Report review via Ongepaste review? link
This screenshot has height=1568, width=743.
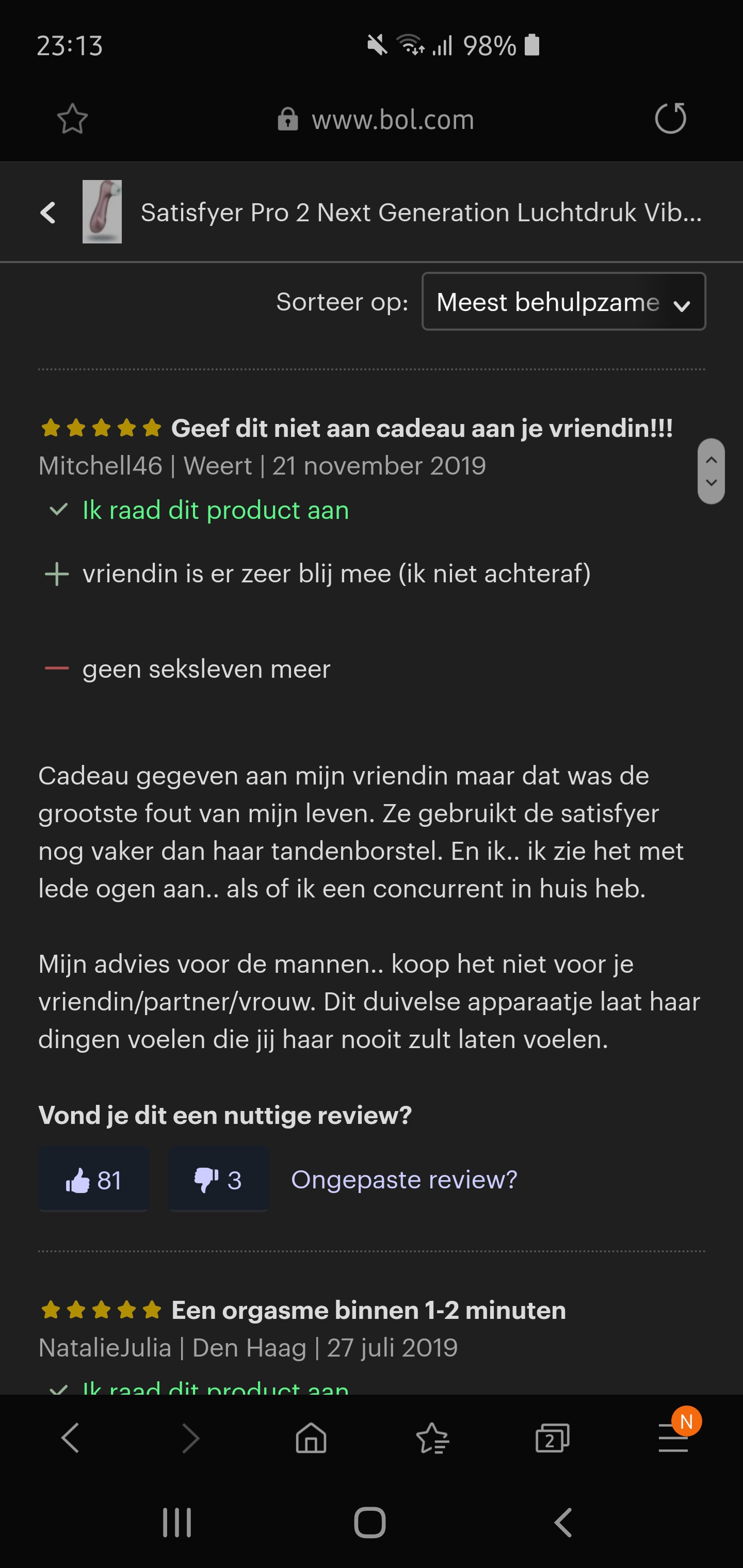click(405, 1180)
